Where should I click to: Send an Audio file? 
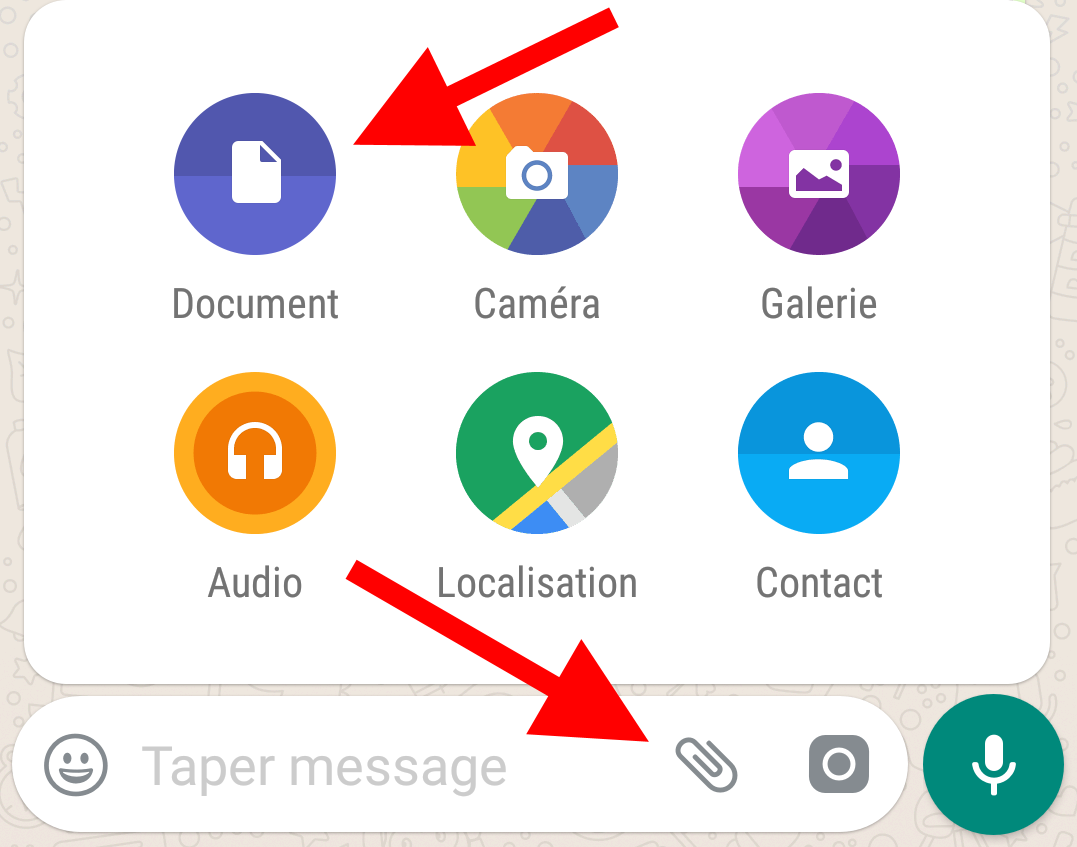pos(255,454)
